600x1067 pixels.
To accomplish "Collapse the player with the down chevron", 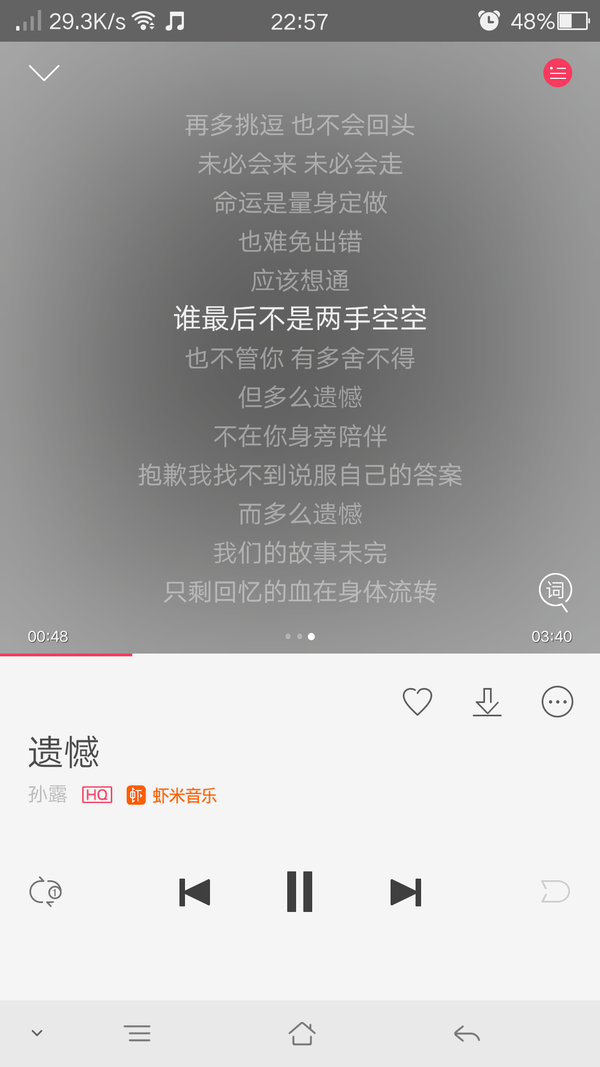I will point(44,73).
